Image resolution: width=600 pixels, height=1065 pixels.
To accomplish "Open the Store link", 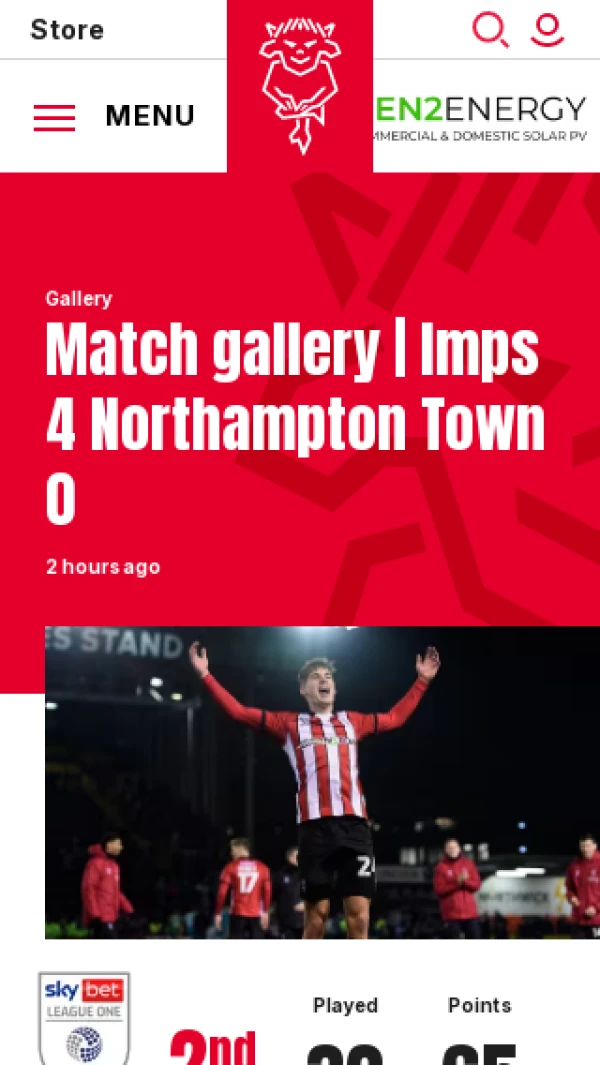I will click(67, 30).
